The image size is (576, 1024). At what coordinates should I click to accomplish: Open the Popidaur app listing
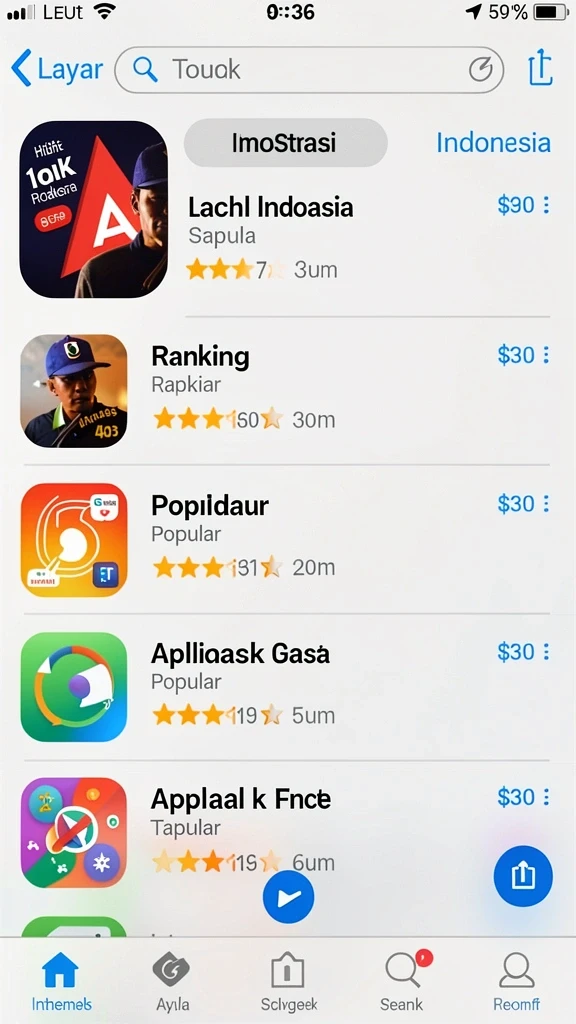click(x=285, y=539)
